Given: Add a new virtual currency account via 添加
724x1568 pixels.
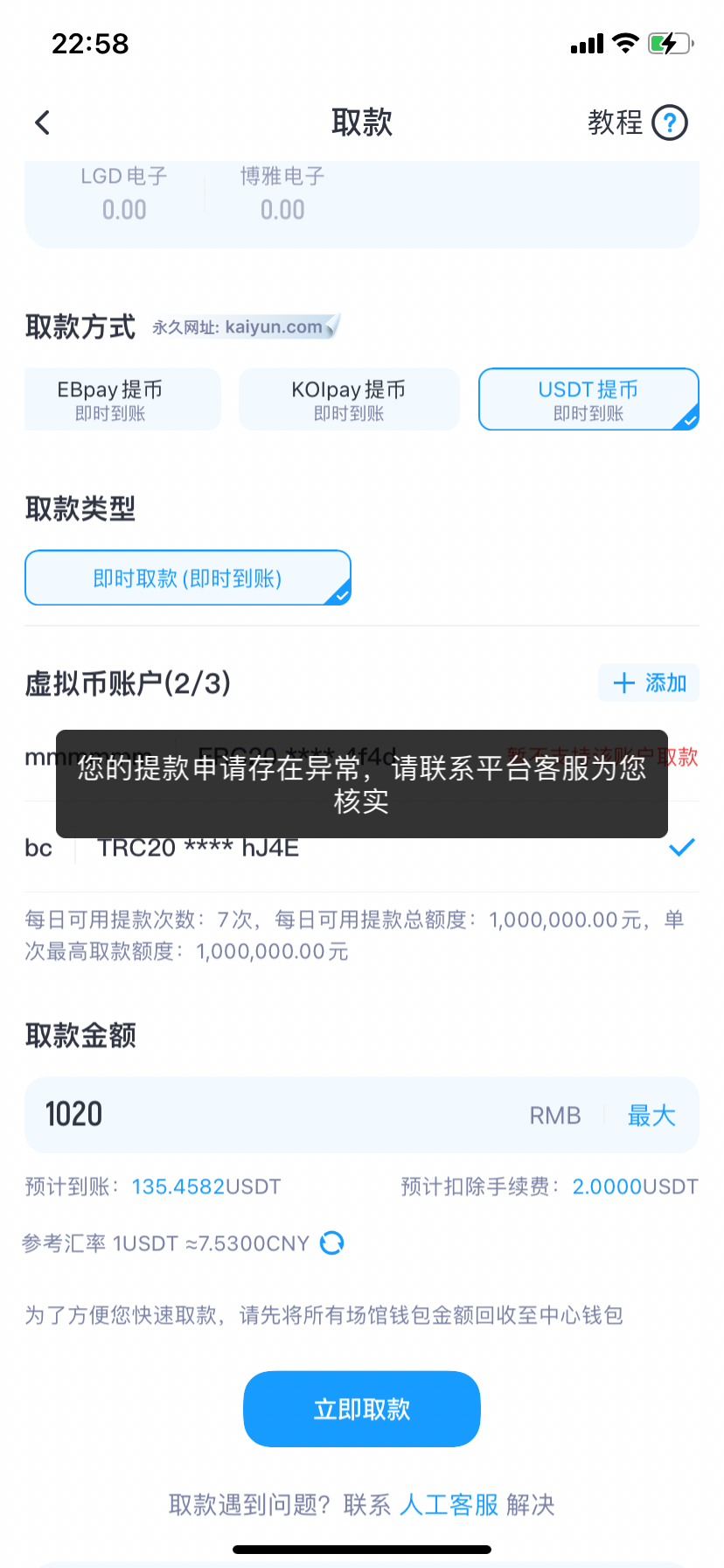Looking at the screenshot, I should click(x=649, y=683).
